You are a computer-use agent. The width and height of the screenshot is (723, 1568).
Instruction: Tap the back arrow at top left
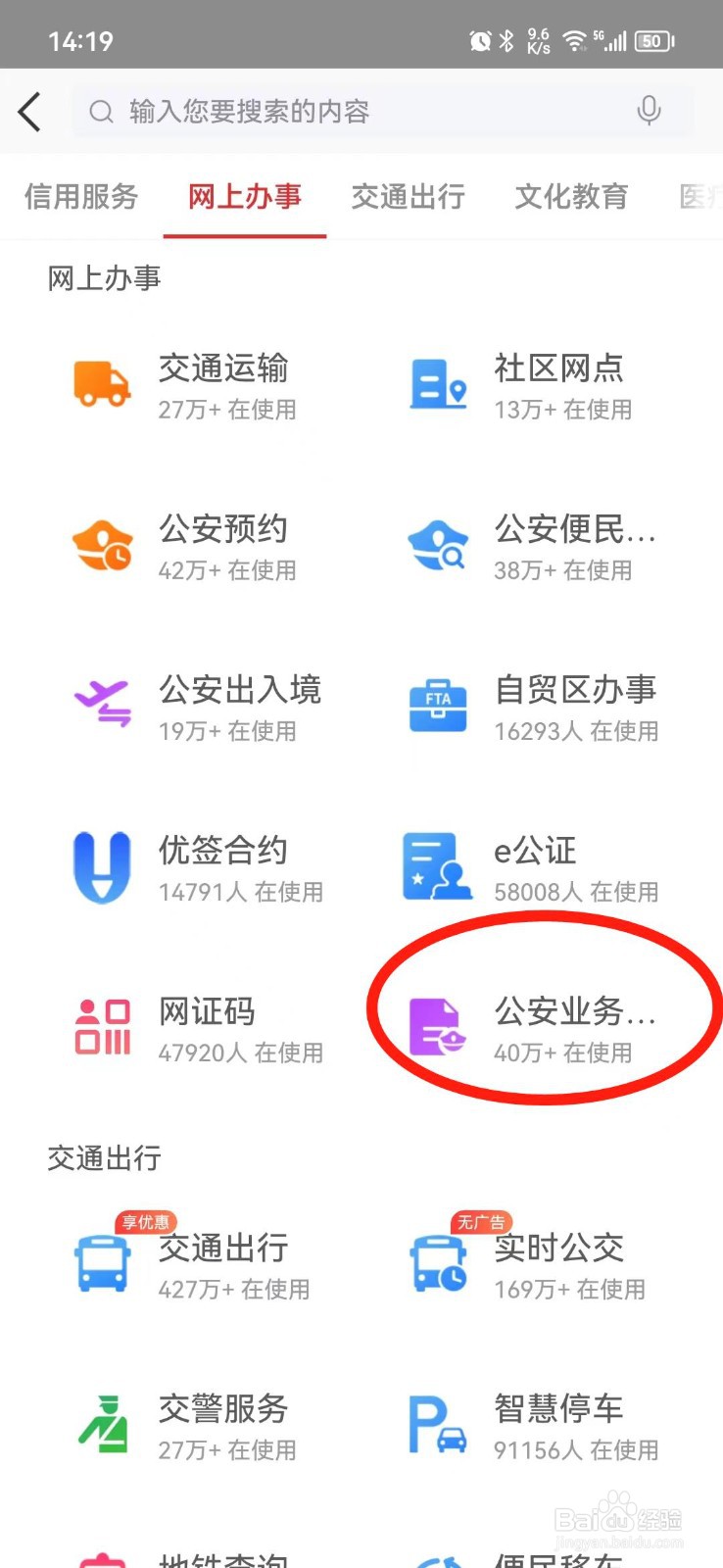(28, 111)
